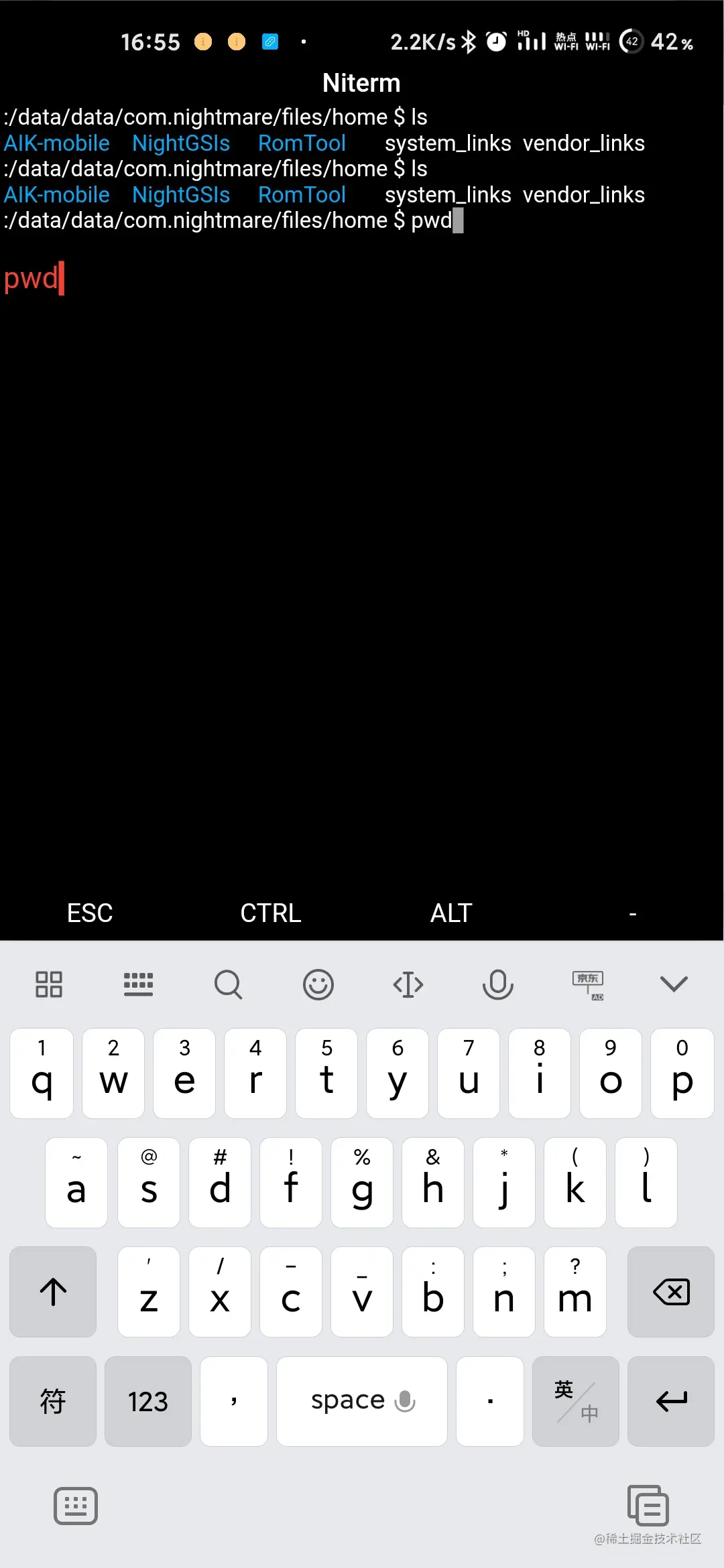Tap the dash key in terminal toolbar

tap(632, 914)
